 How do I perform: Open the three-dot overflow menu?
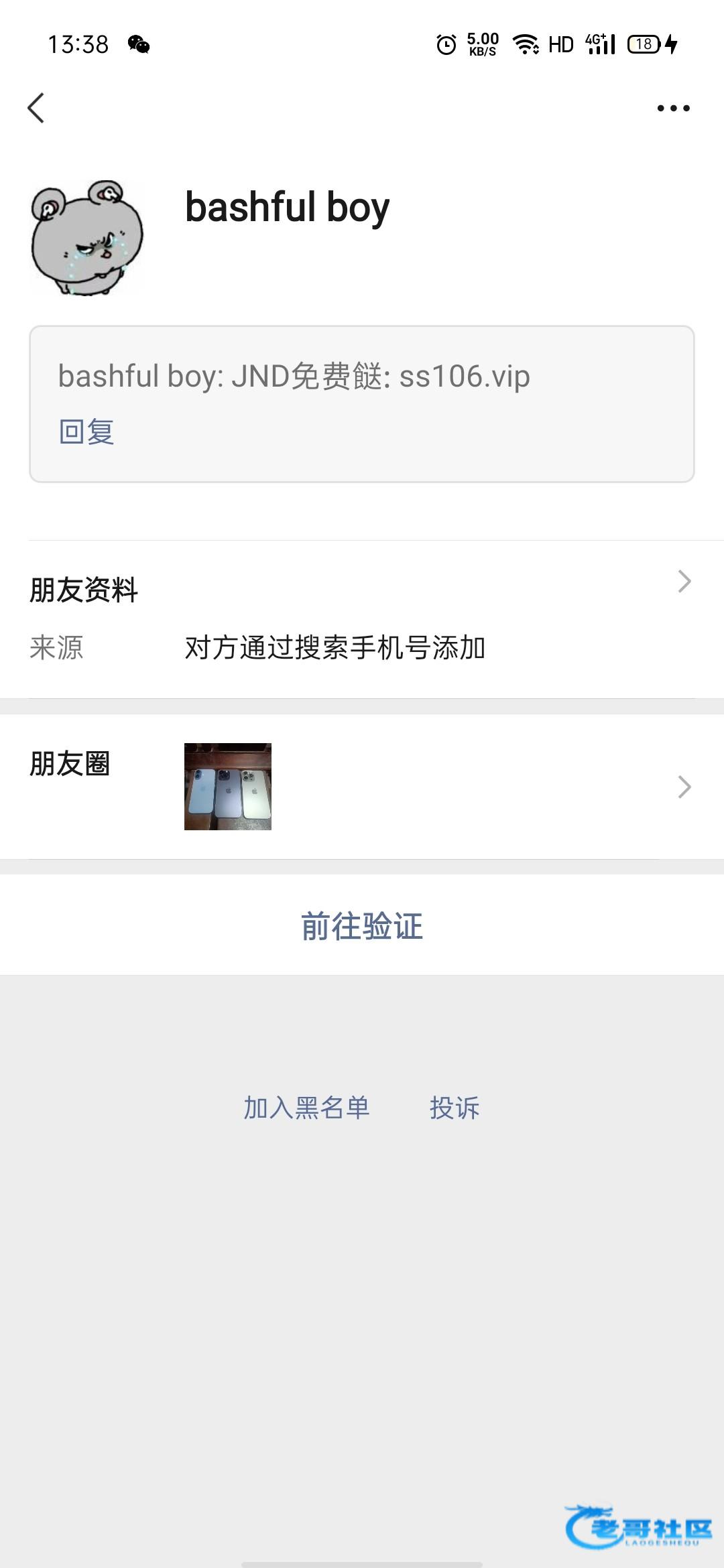(673, 108)
